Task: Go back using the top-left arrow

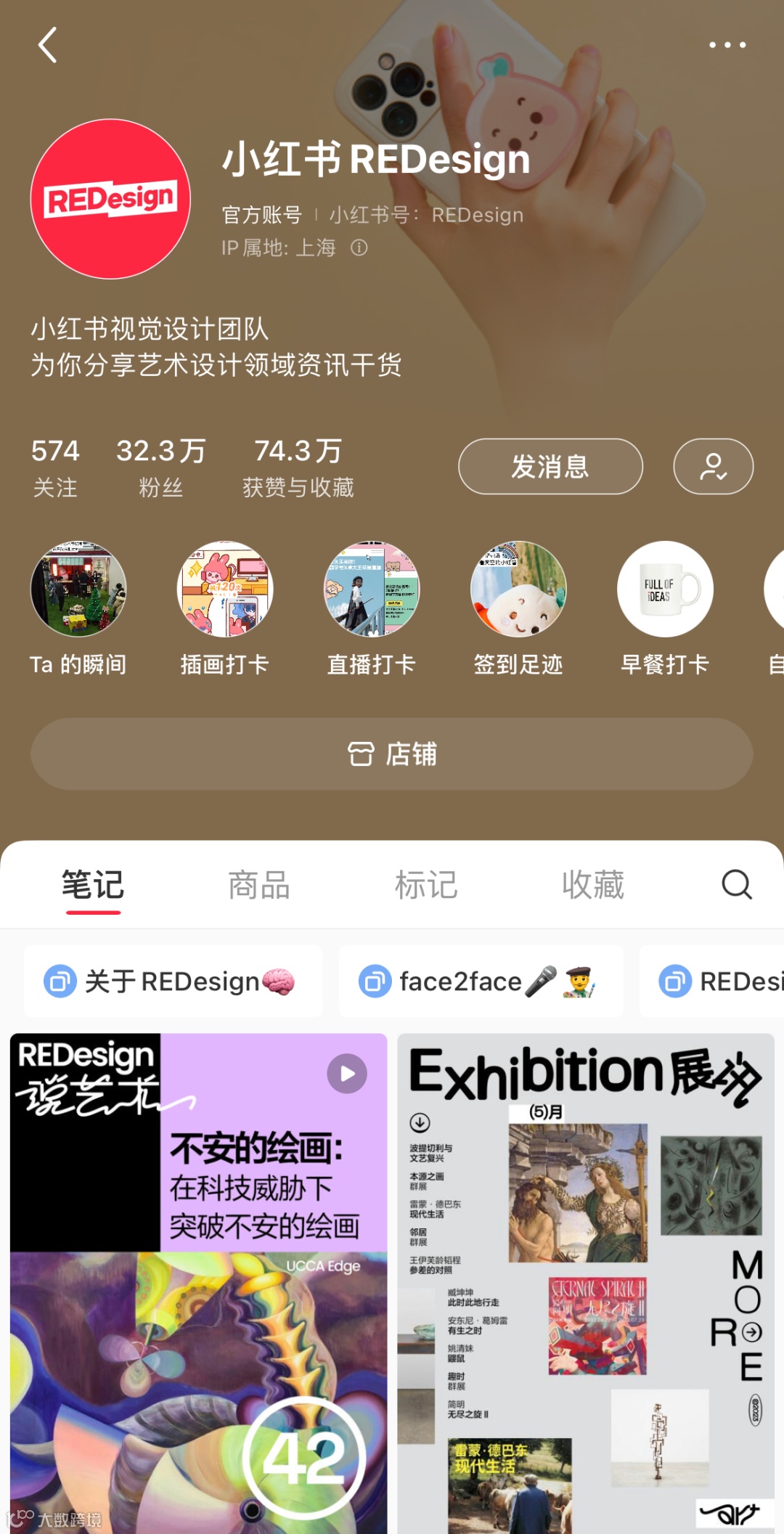Action: click(x=48, y=45)
